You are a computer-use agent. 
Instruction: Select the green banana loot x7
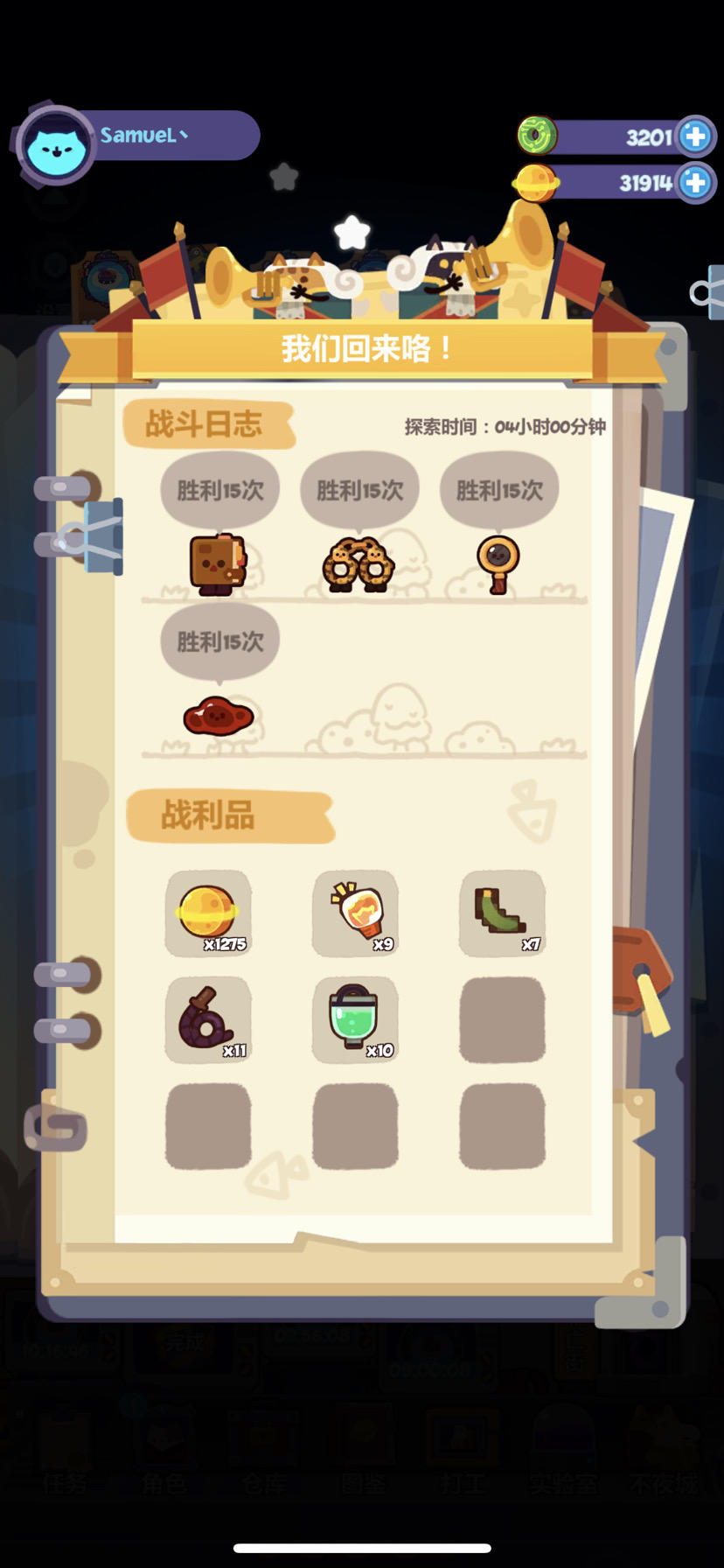(502, 912)
